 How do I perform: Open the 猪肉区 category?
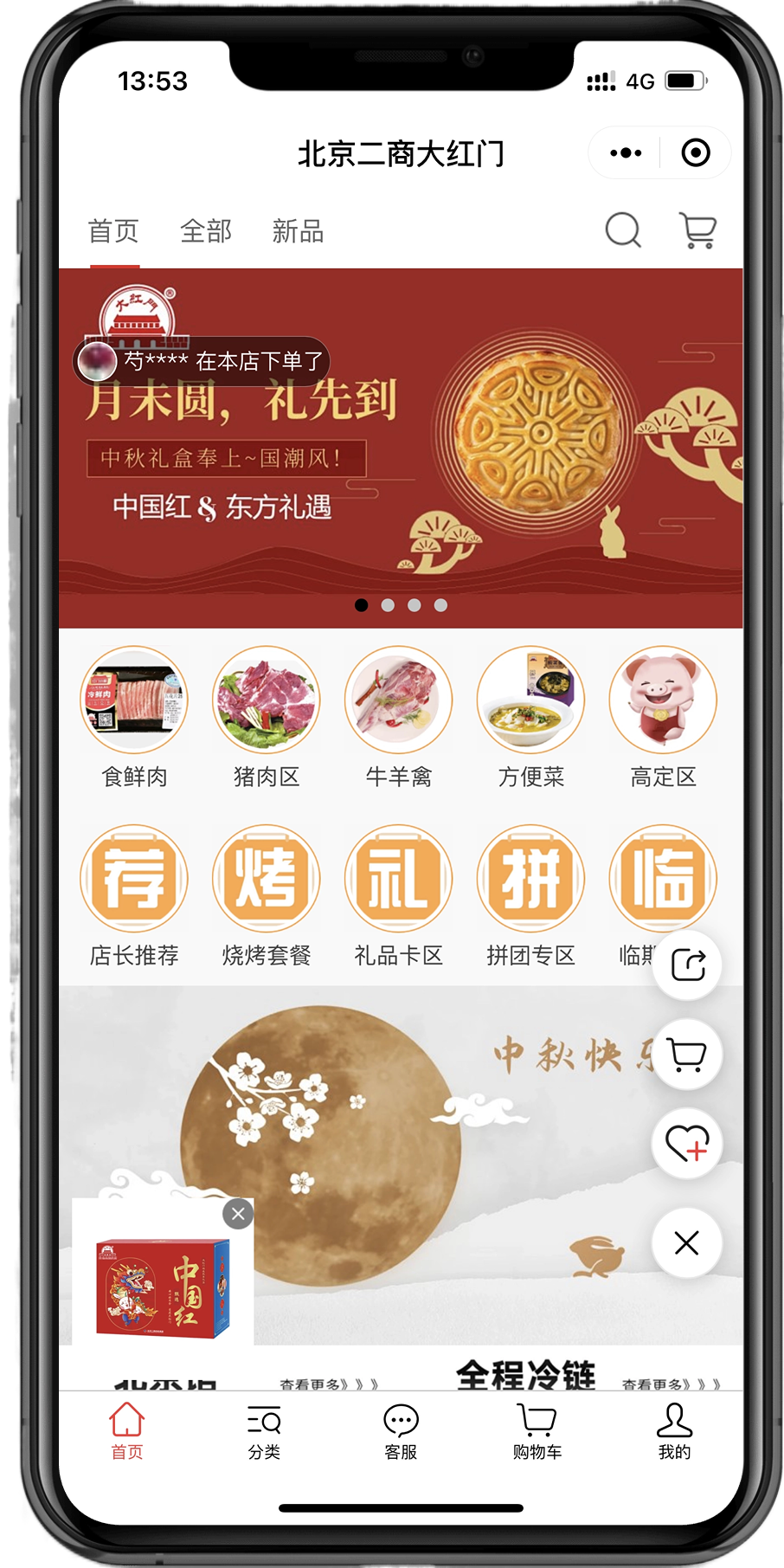tap(267, 700)
